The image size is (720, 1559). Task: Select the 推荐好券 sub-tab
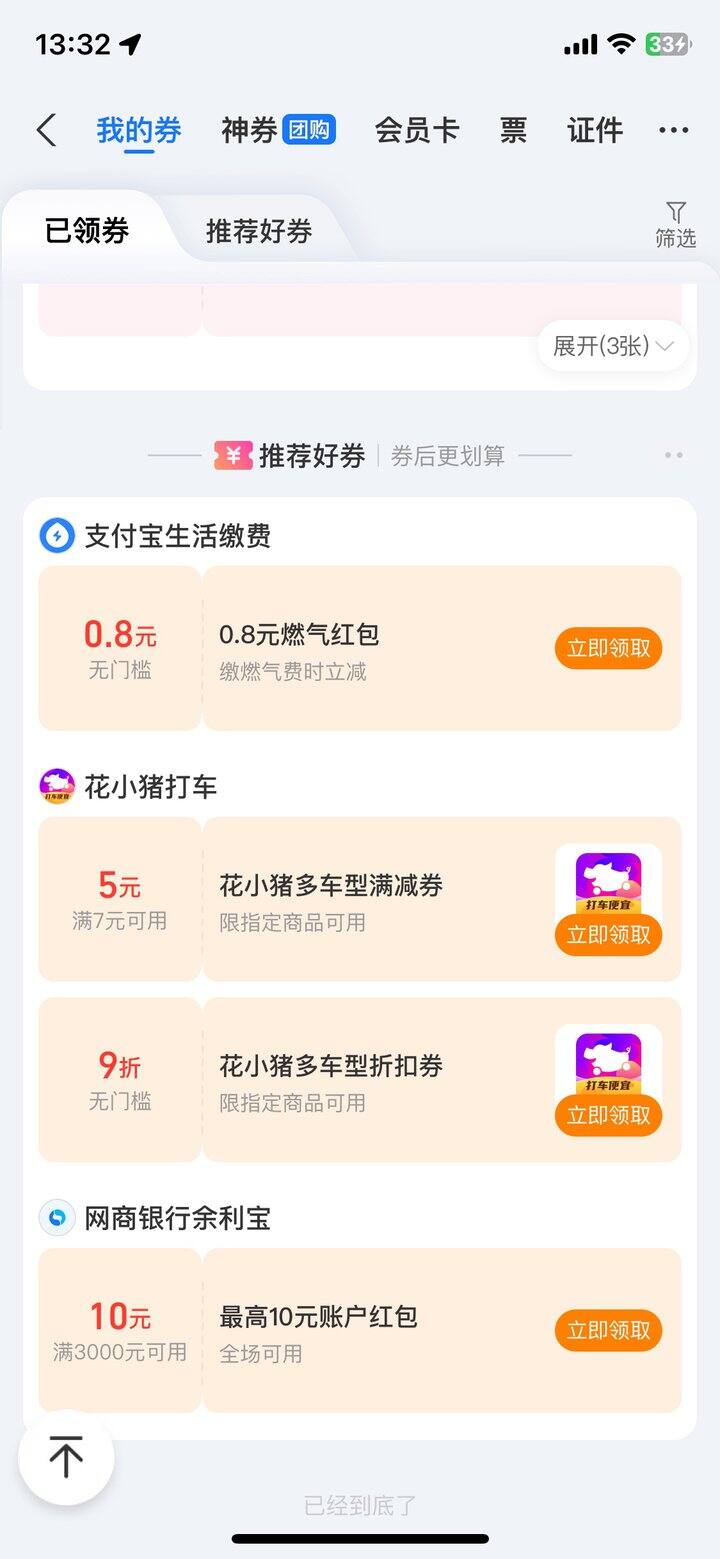[259, 231]
